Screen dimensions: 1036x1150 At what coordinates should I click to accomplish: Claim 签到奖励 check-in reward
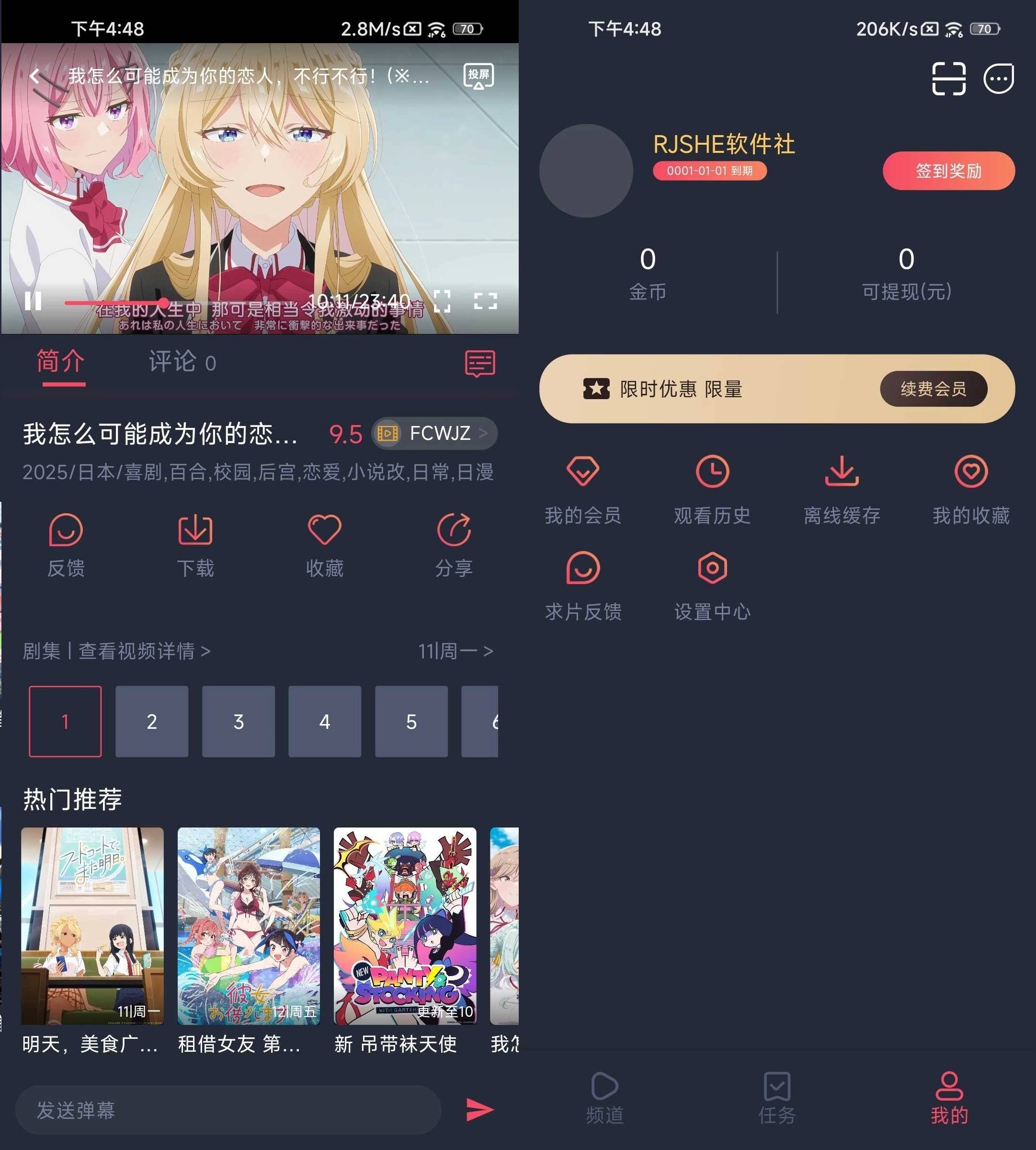point(948,171)
